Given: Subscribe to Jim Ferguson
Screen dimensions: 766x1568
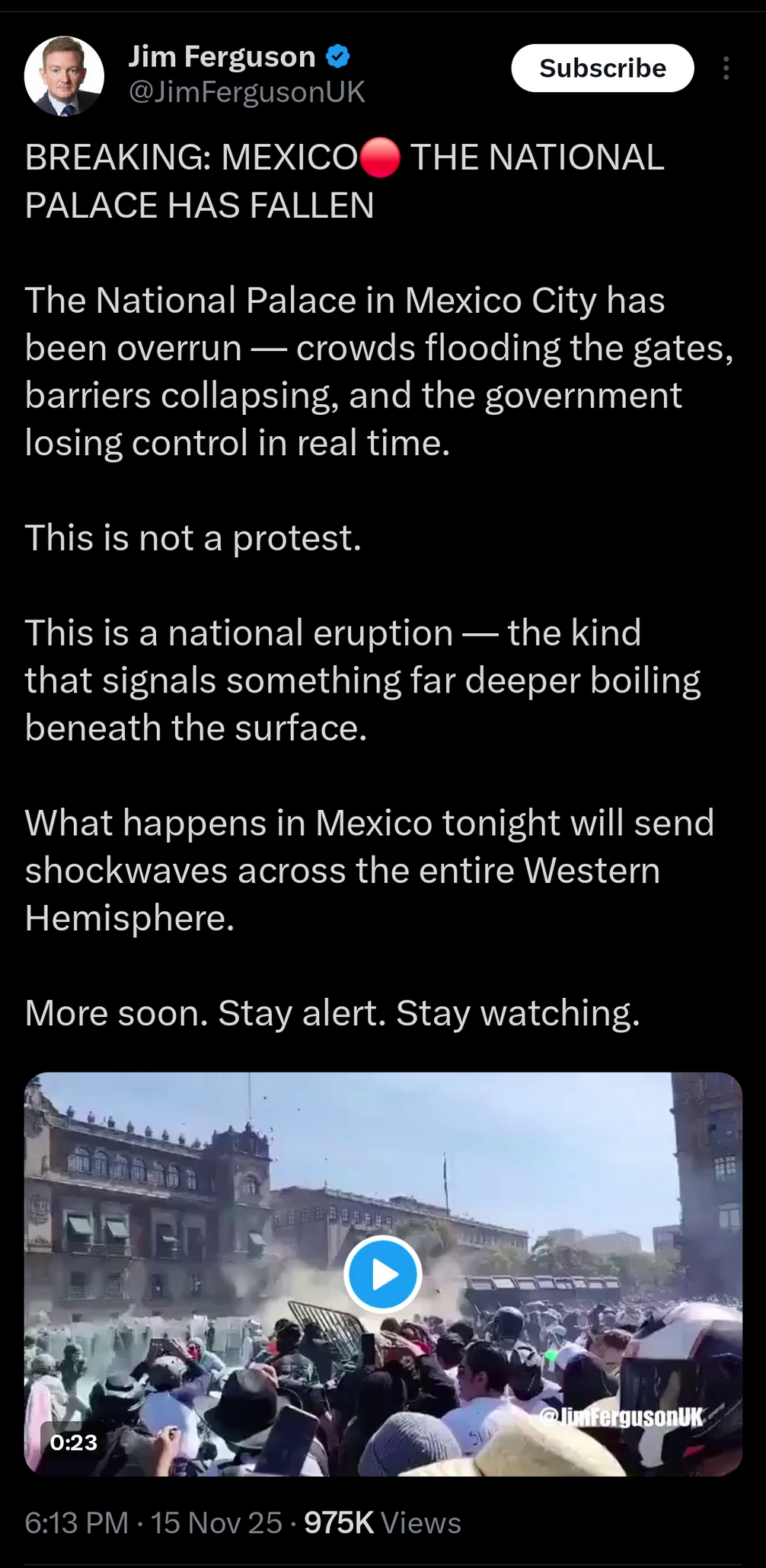Looking at the screenshot, I should [602, 69].
